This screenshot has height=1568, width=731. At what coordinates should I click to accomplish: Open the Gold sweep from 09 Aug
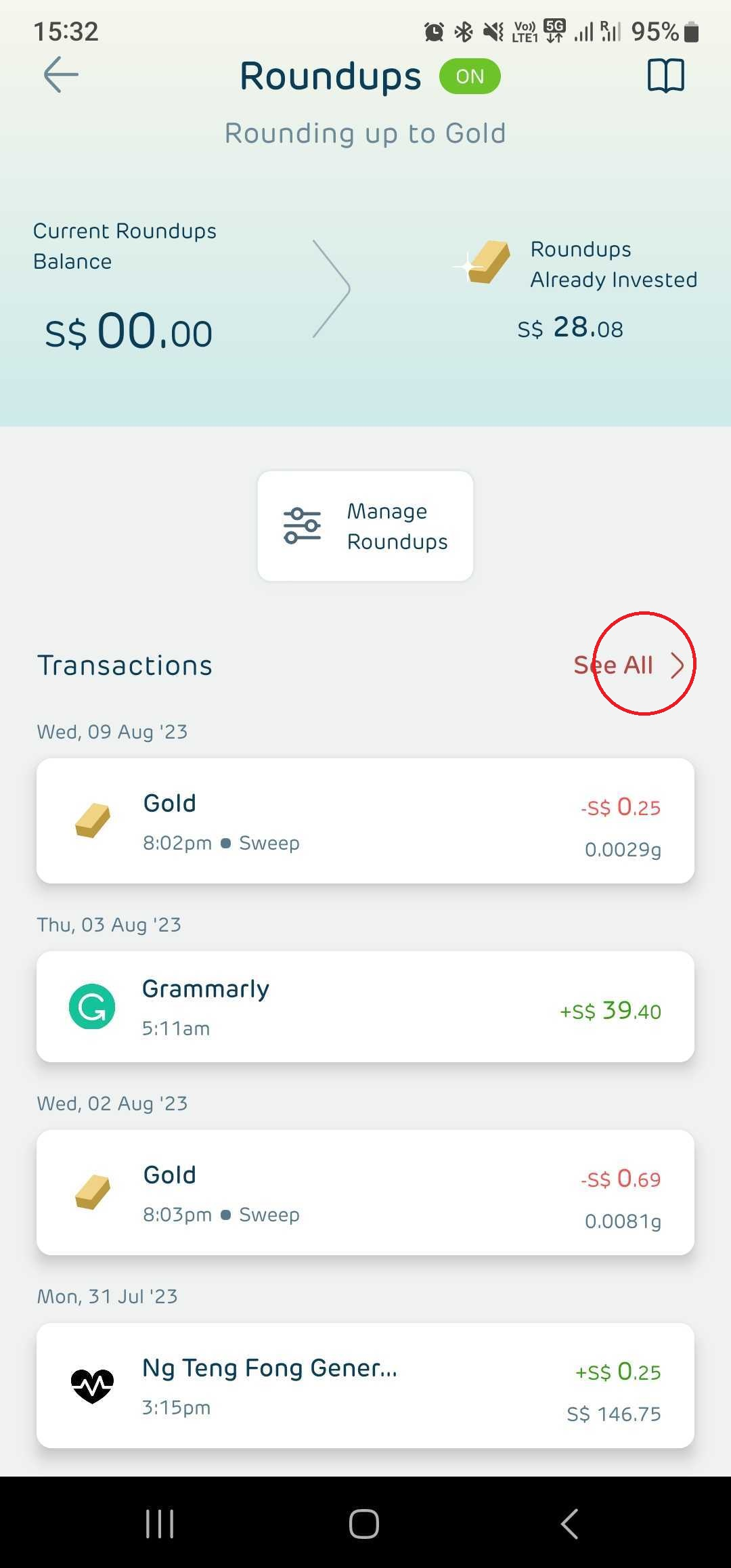click(x=365, y=821)
